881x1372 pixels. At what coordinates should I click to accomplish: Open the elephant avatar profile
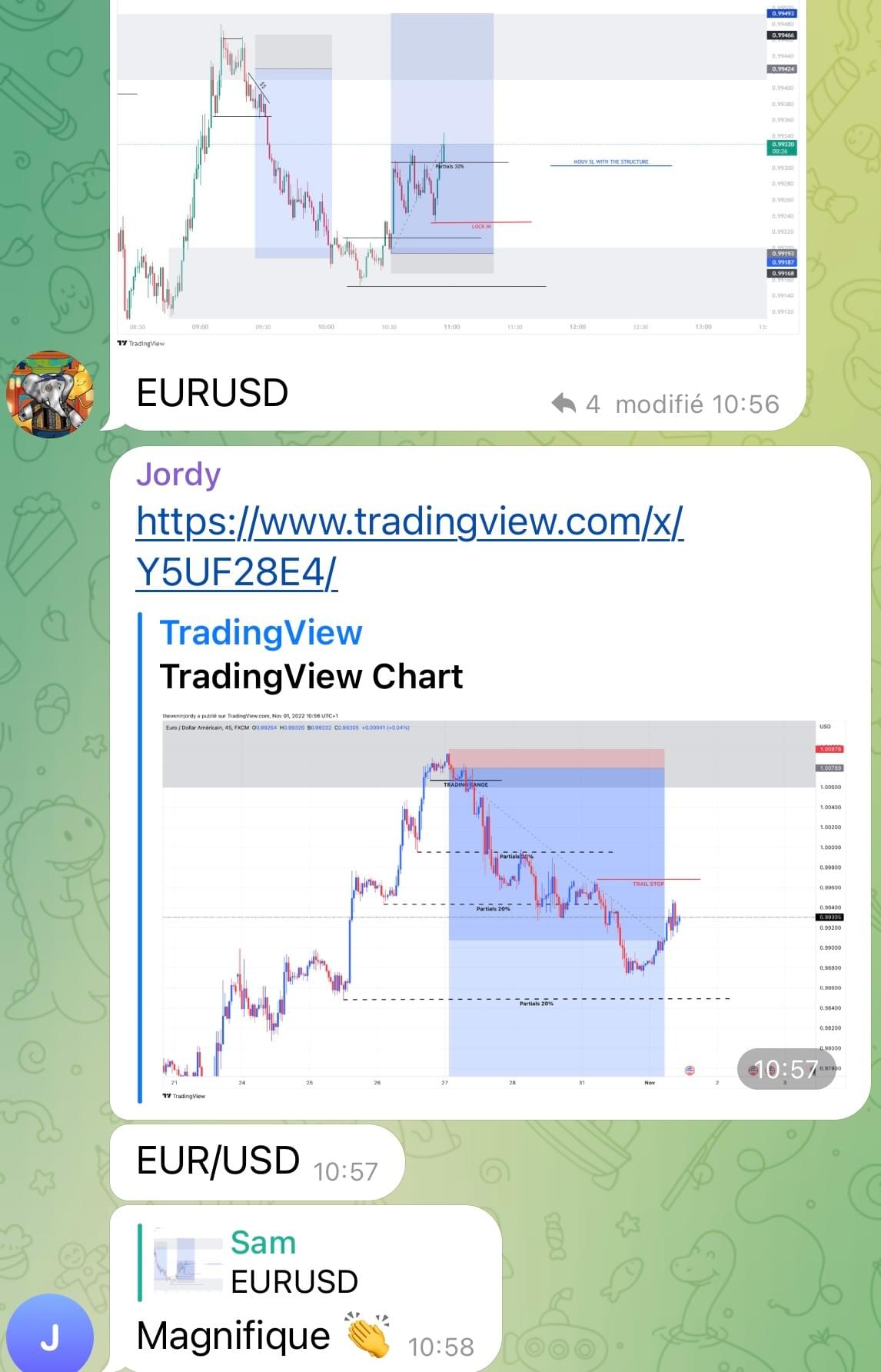pyautogui.click(x=50, y=395)
